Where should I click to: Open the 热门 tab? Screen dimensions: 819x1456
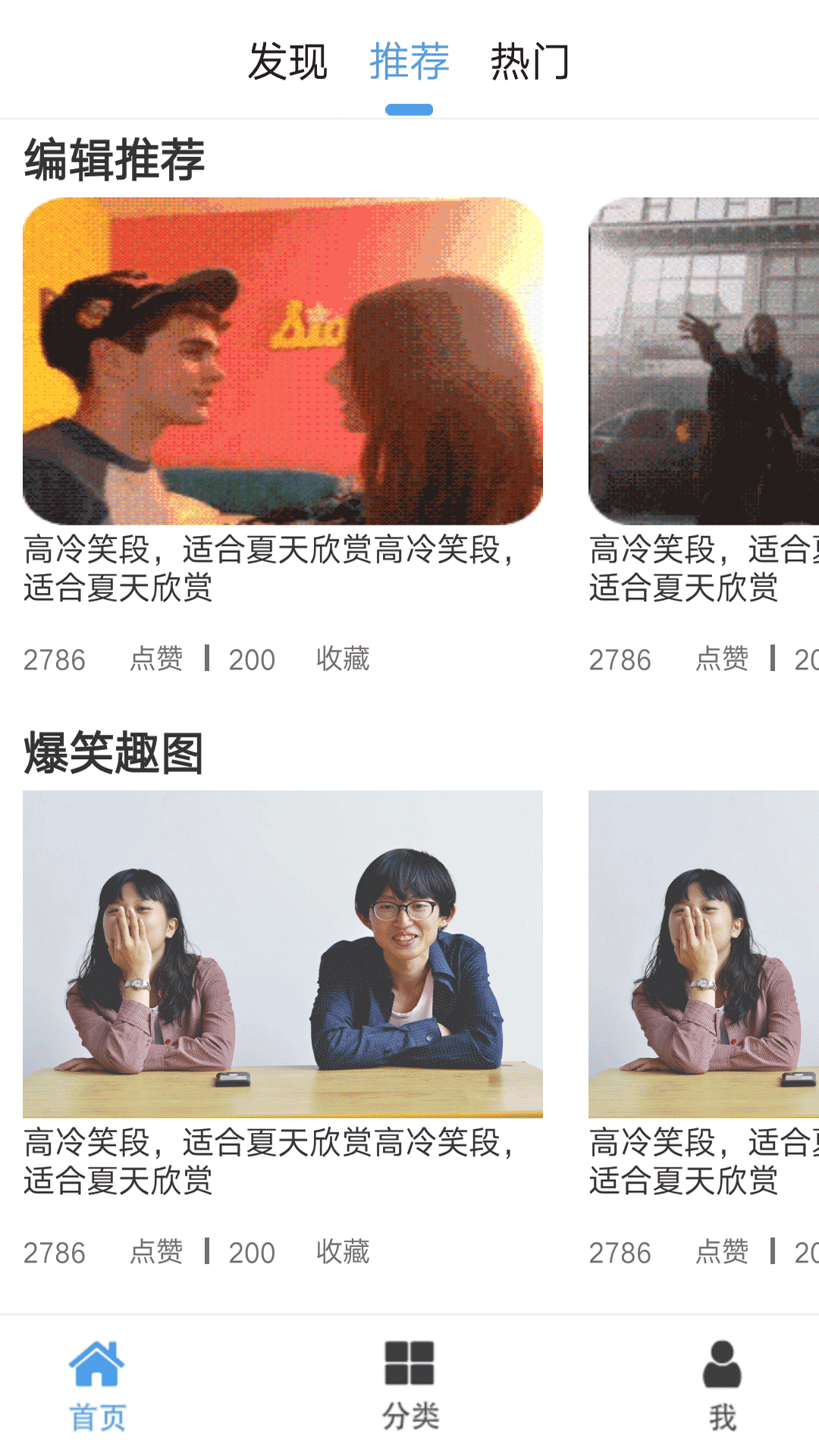point(529,61)
